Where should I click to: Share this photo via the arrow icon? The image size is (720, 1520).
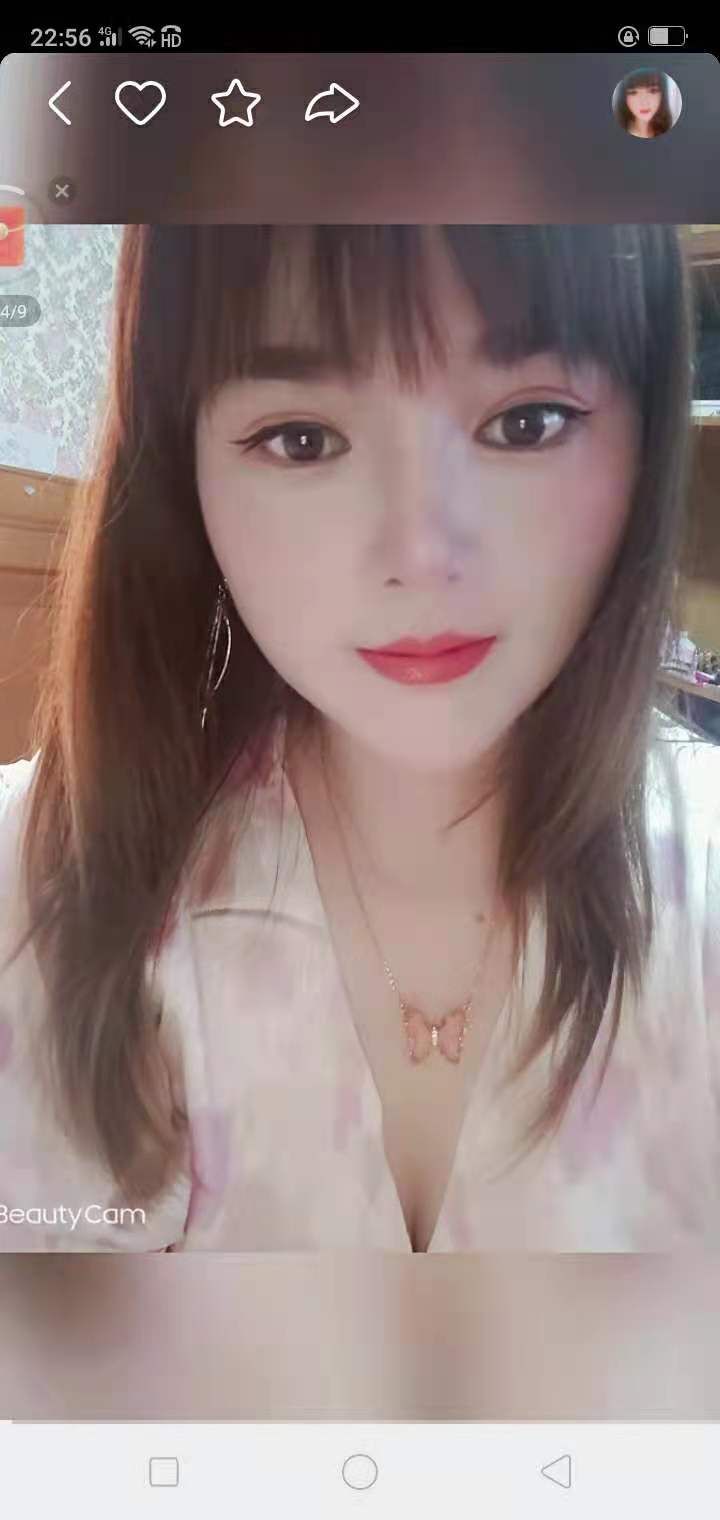point(332,104)
